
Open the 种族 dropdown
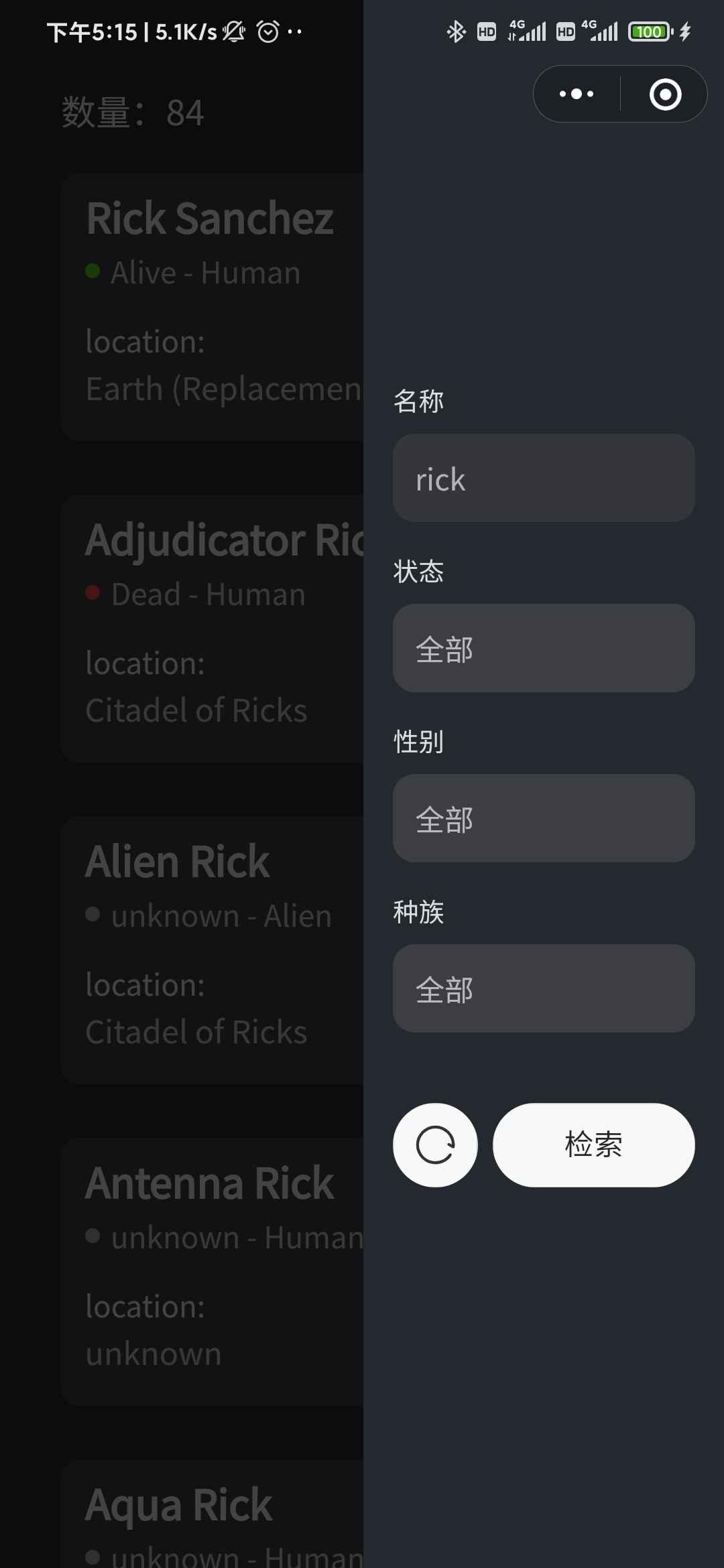544,988
